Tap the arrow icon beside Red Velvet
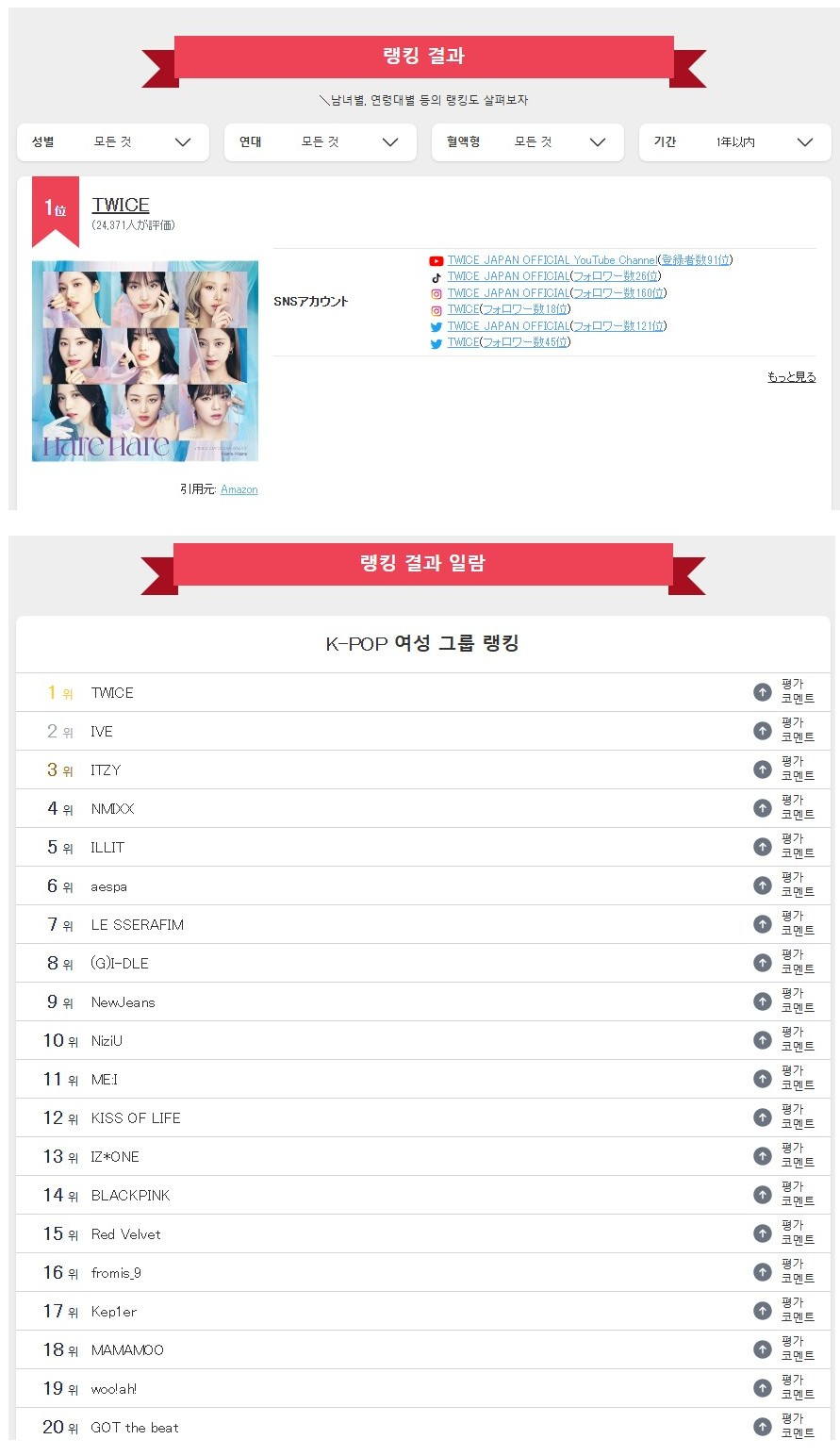Screen dimensions: 840x1456 coord(763,1233)
